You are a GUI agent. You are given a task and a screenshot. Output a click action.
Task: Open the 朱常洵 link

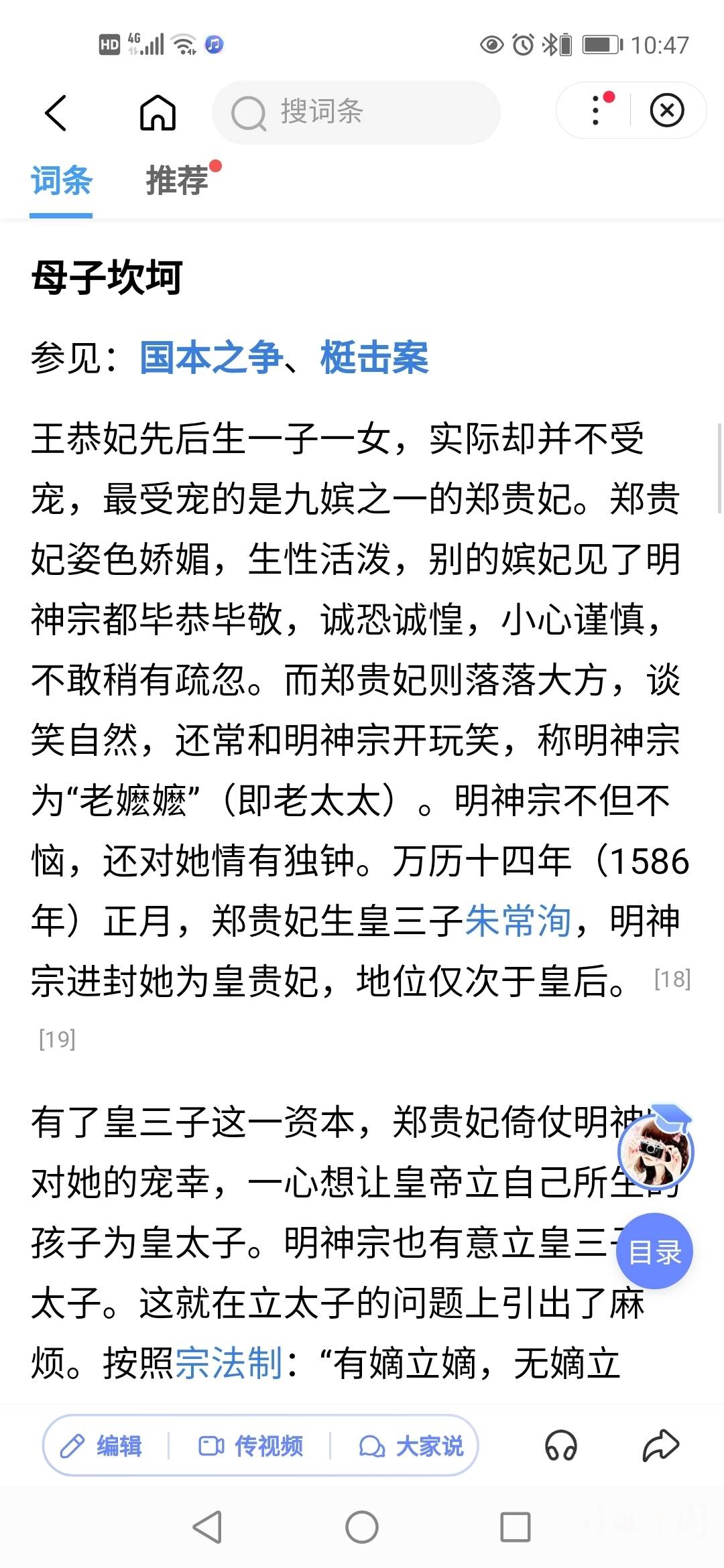click(518, 921)
